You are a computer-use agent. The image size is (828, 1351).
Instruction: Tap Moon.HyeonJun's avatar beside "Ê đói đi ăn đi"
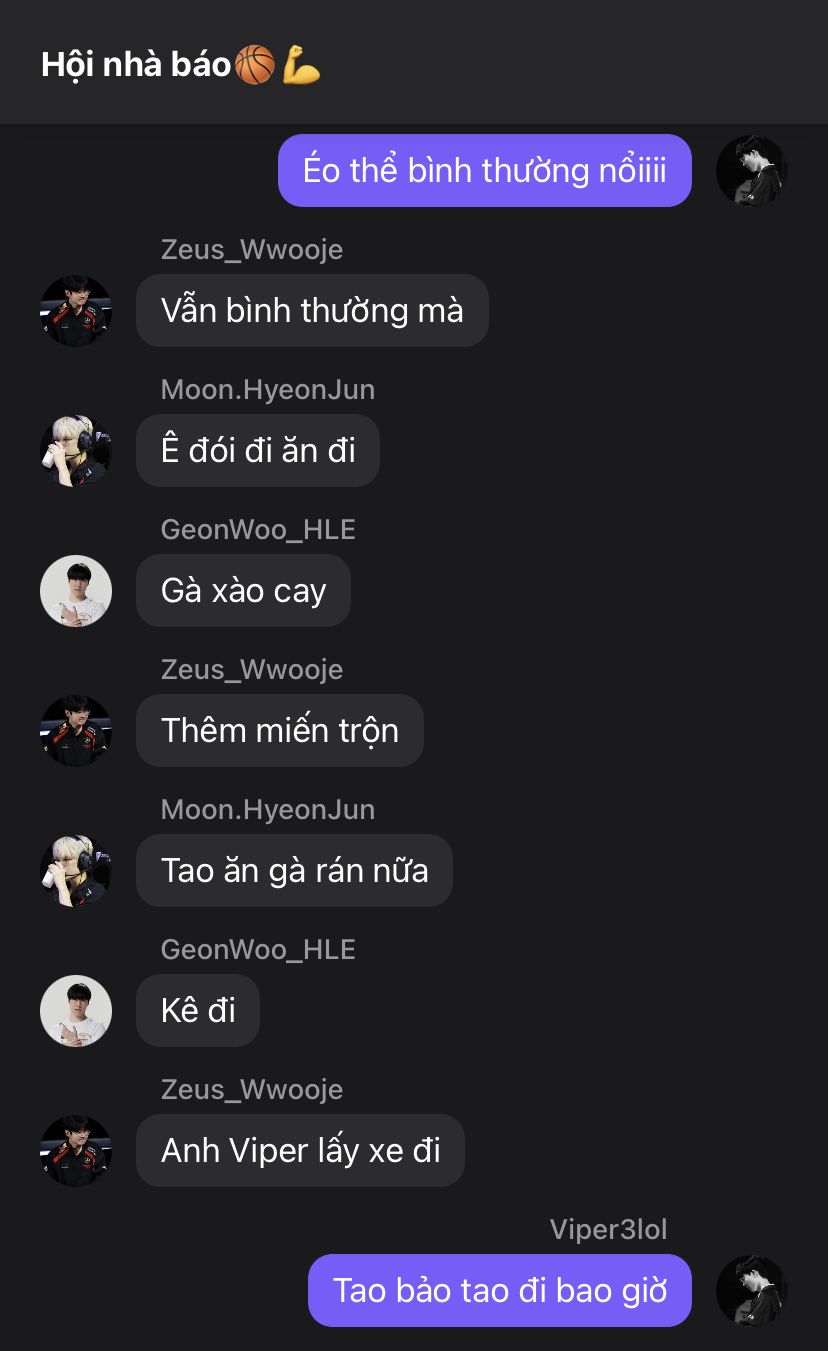(76, 451)
